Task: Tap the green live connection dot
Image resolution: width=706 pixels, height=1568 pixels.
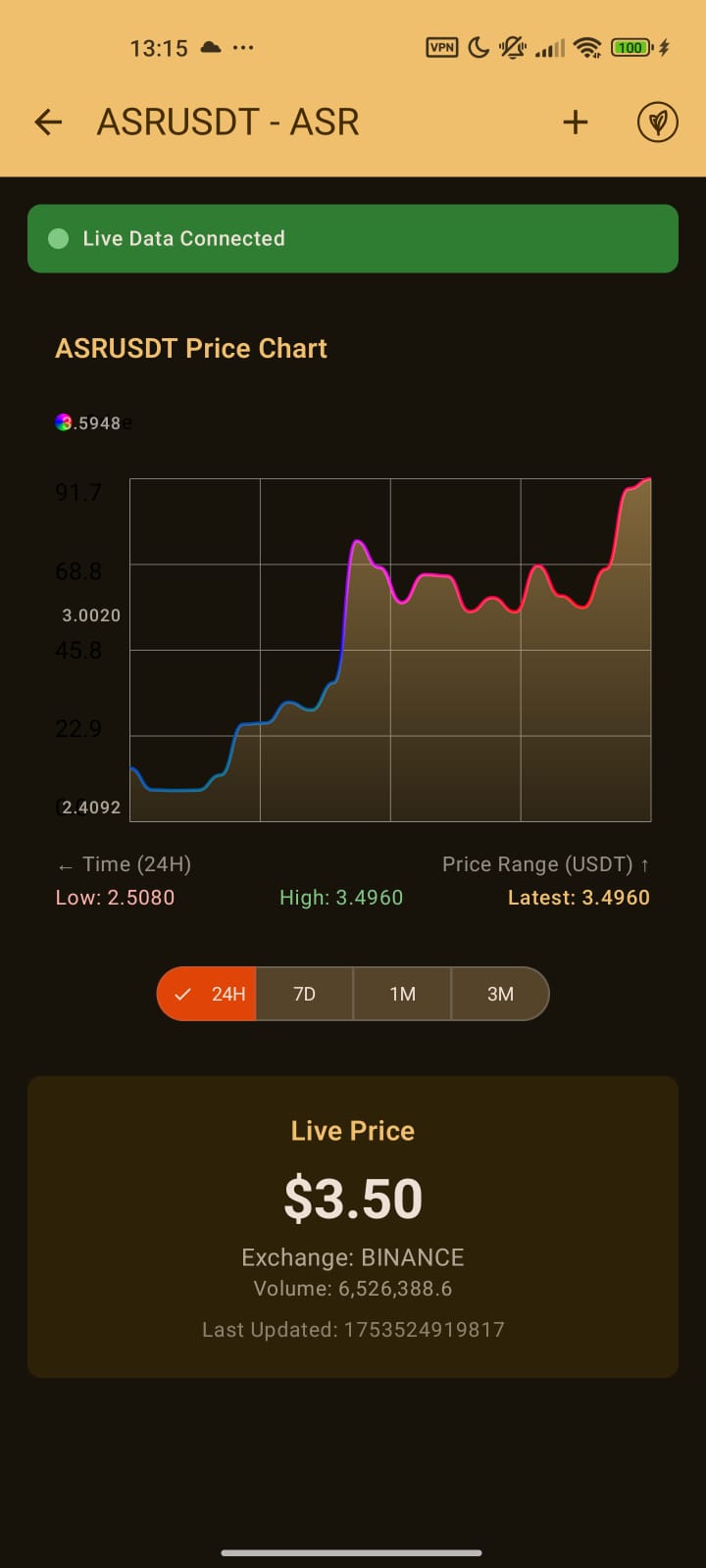Action: 58,238
